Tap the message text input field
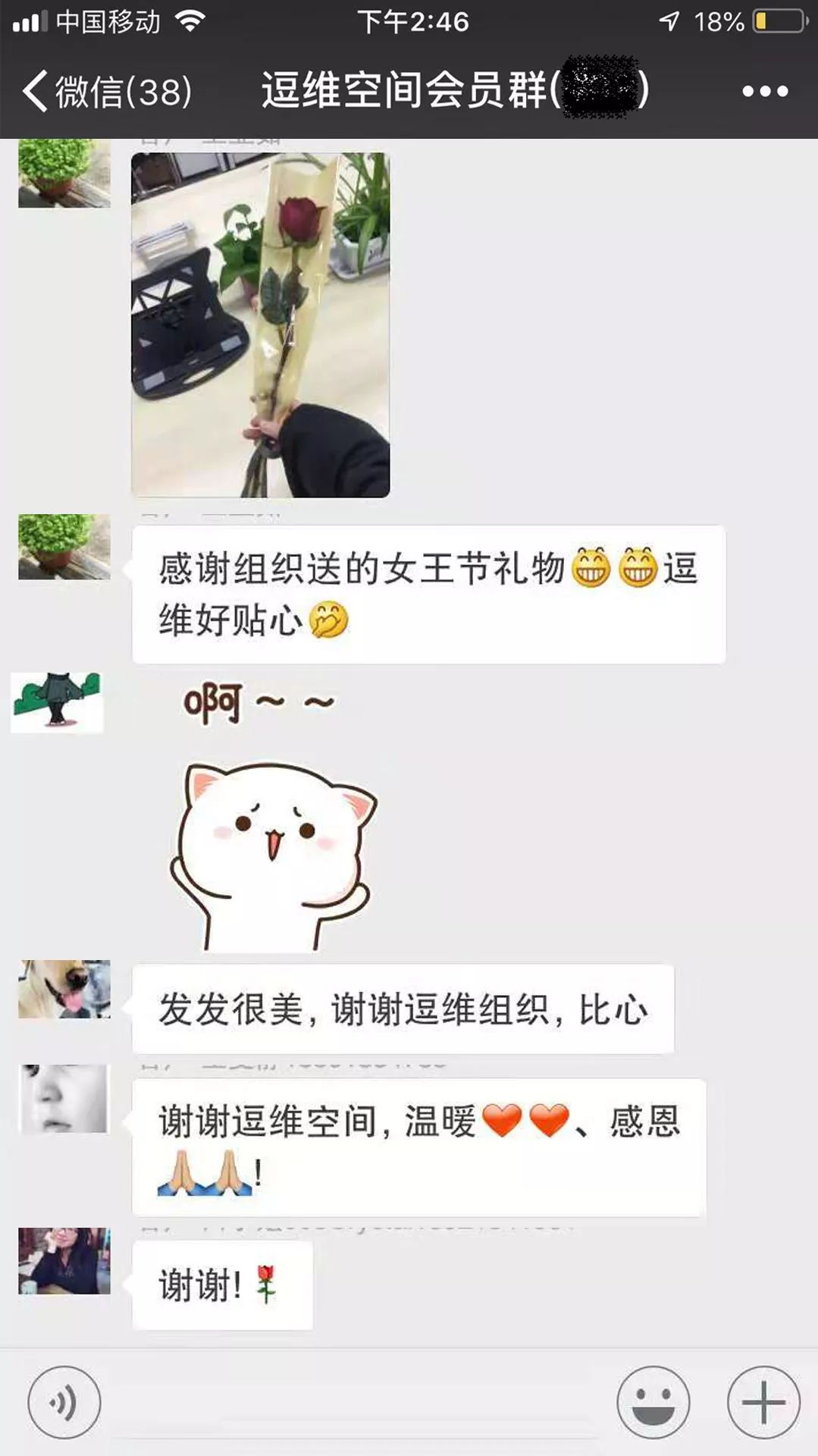Screen dimensions: 818x1456 356,1402
